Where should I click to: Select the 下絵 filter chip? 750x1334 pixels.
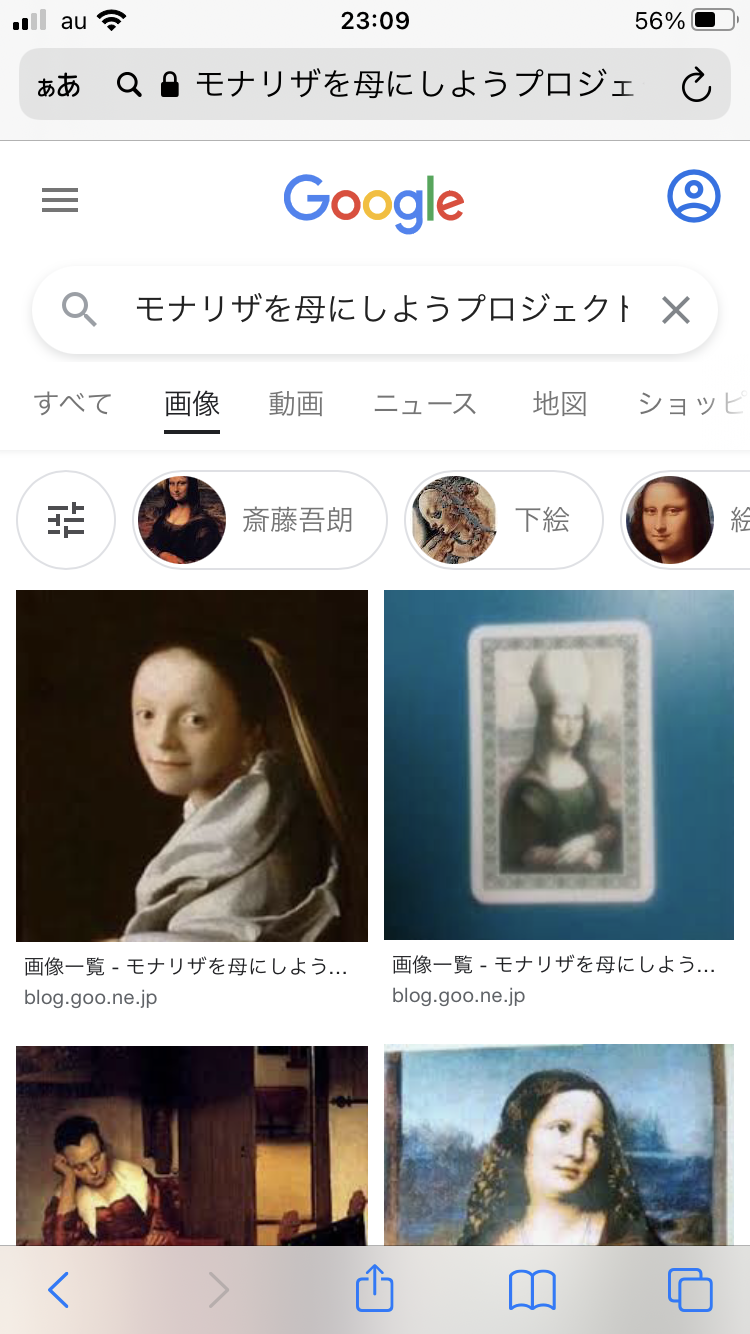pos(504,520)
